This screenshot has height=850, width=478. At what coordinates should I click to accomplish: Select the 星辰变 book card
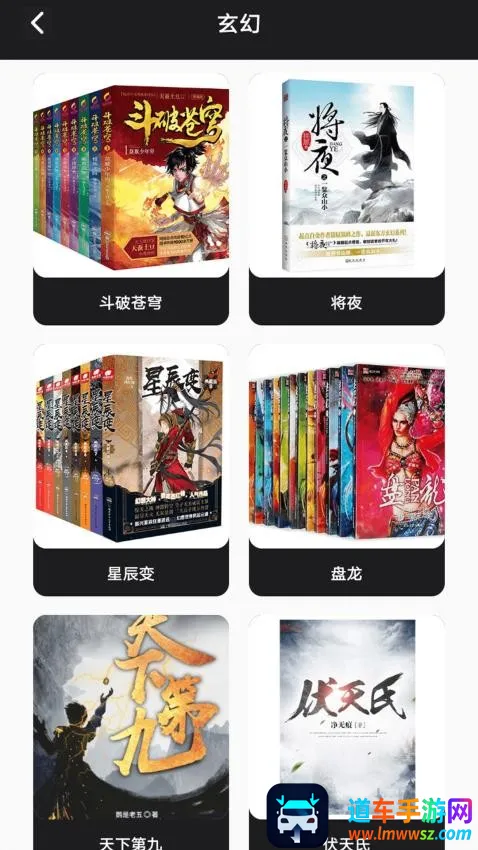pos(131,469)
